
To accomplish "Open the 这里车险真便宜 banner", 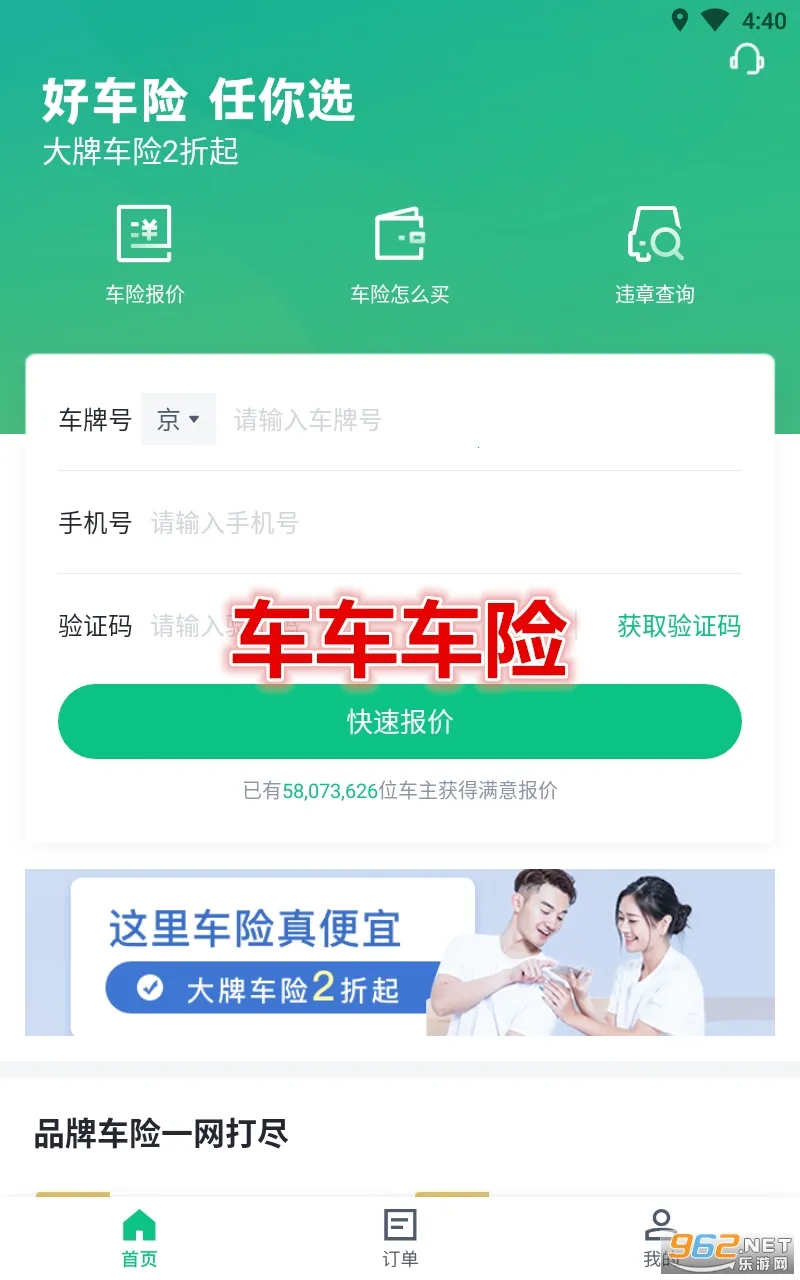I will pos(399,952).
